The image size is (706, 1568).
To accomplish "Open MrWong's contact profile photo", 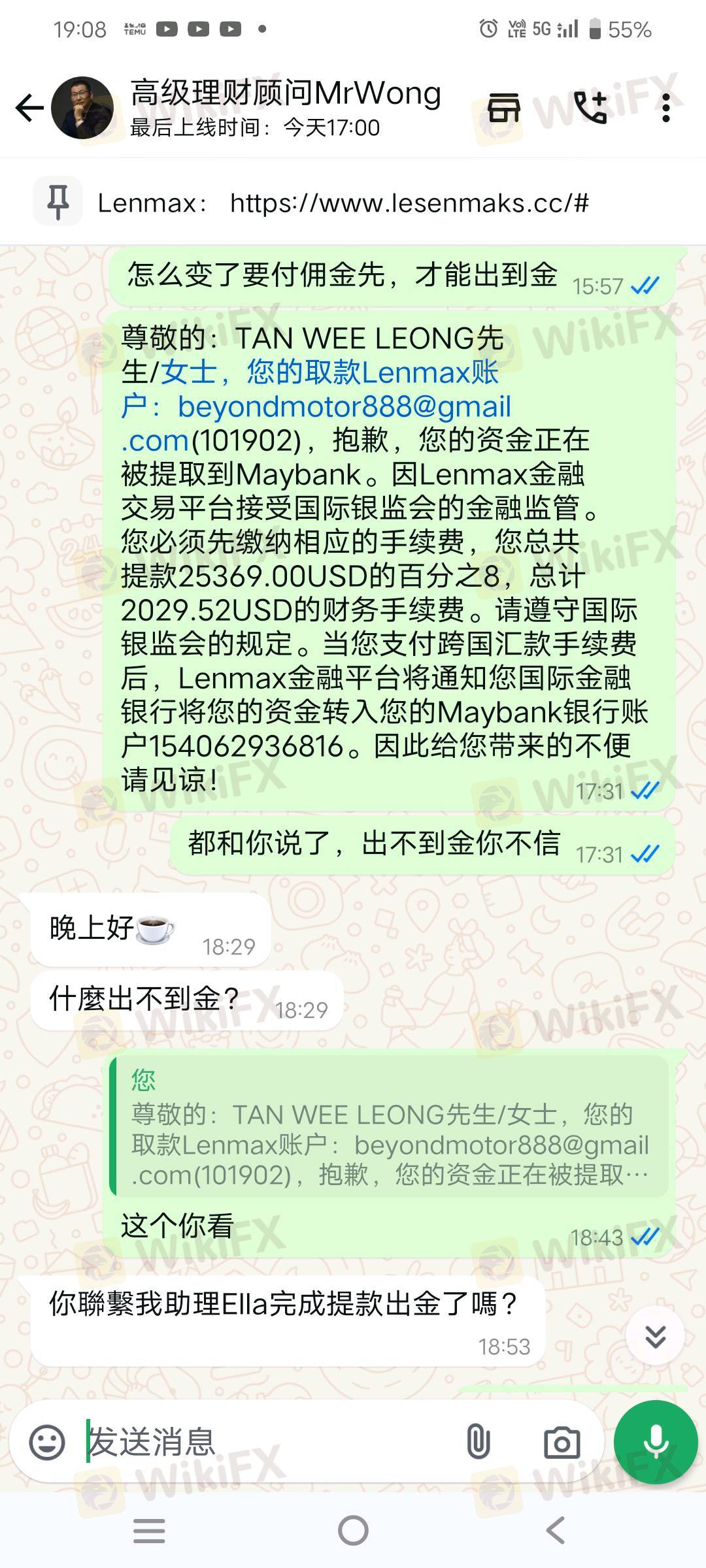I will 82,108.
